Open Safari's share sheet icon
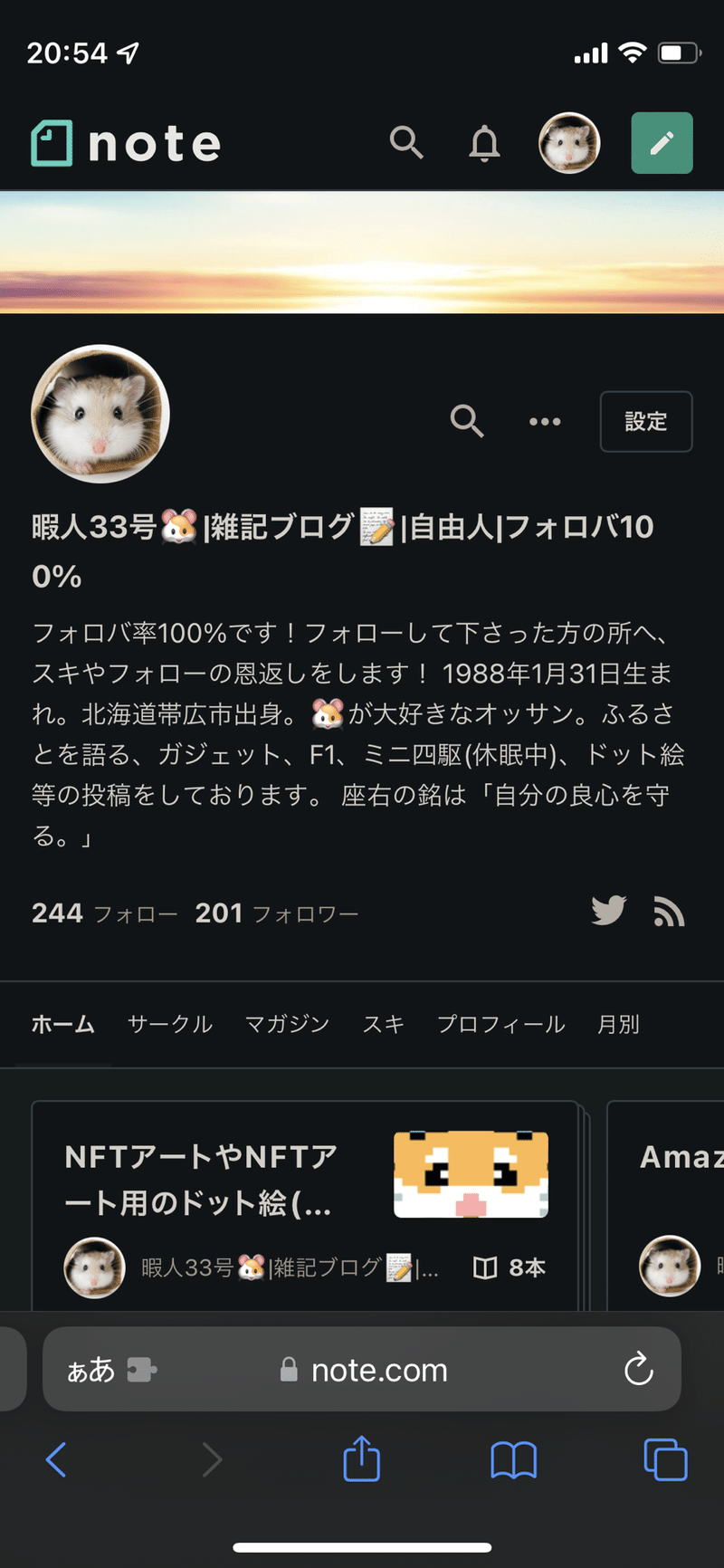The width and height of the screenshot is (724, 1568). 362,1459
